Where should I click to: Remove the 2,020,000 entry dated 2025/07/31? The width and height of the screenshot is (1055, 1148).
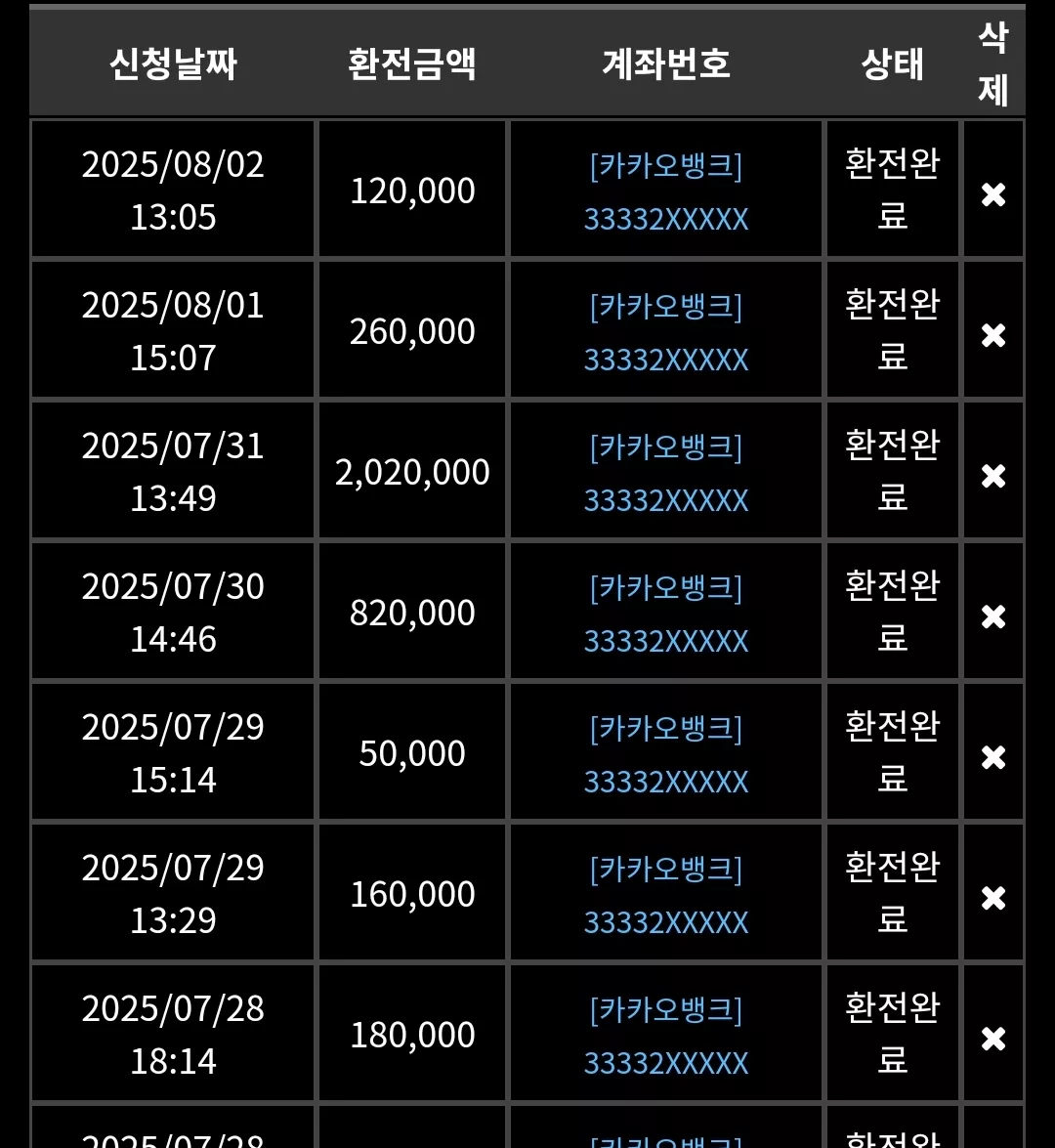(x=992, y=475)
